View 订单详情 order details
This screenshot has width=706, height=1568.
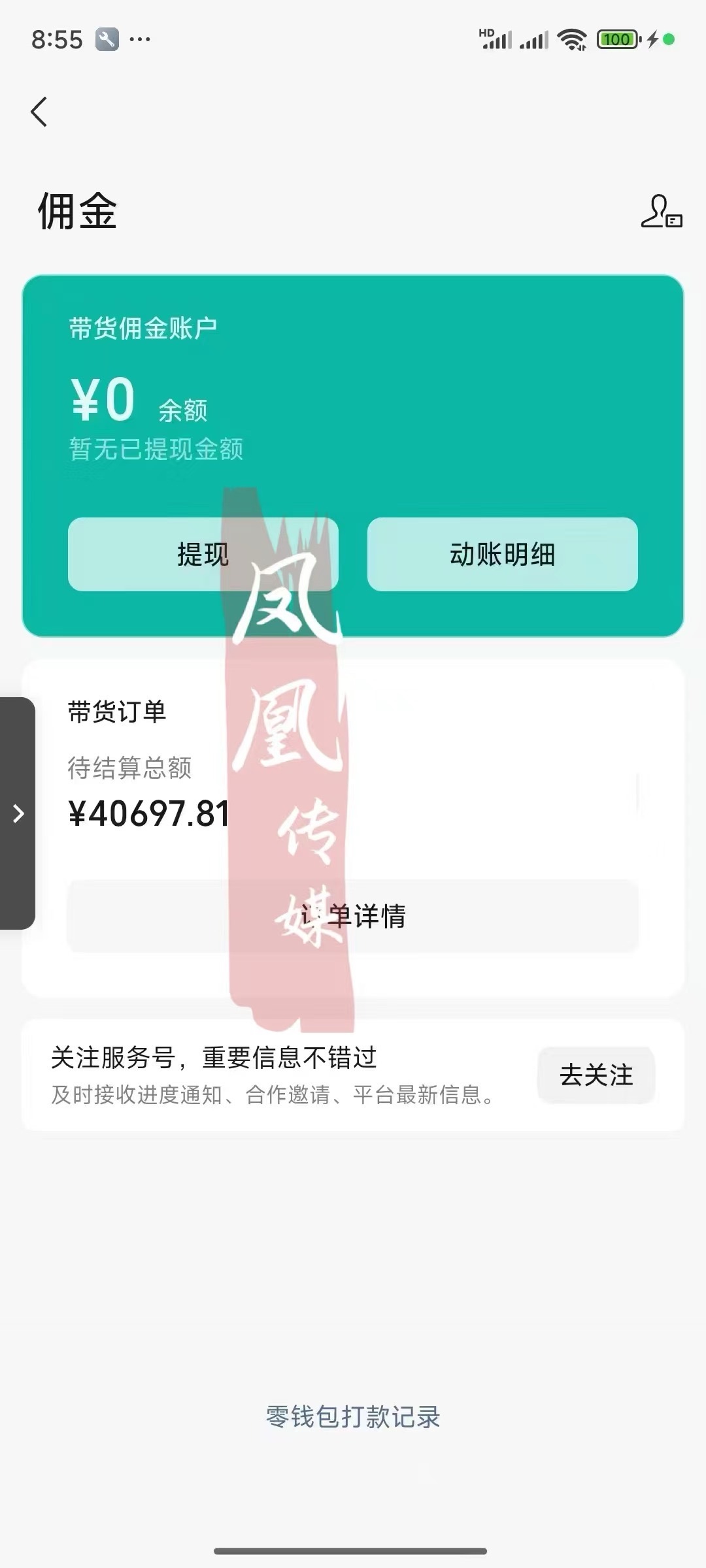point(353,916)
